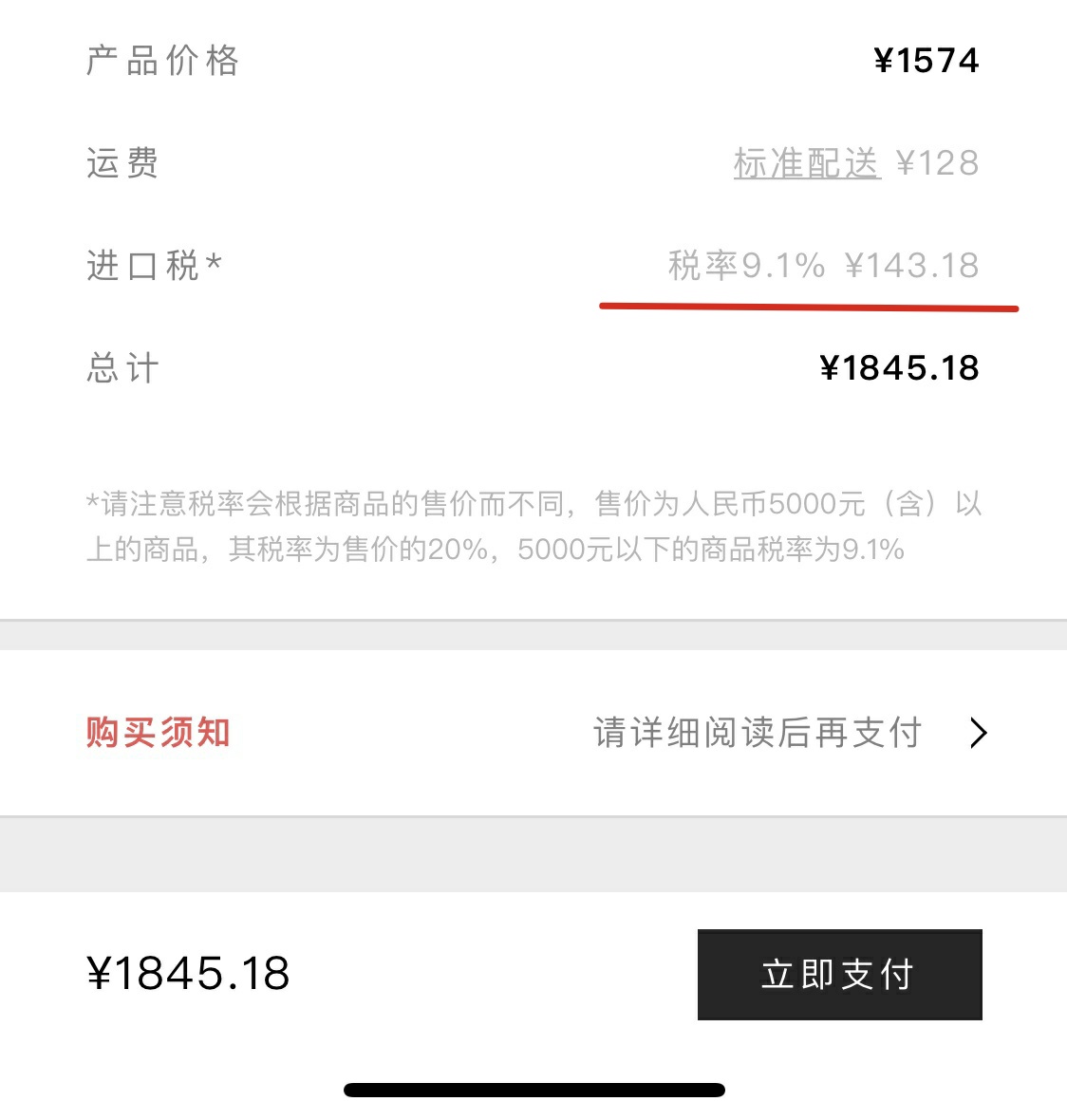Select the 总计 total row
Image resolution: width=1067 pixels, height=1120 pixels.
click(121, 368)
